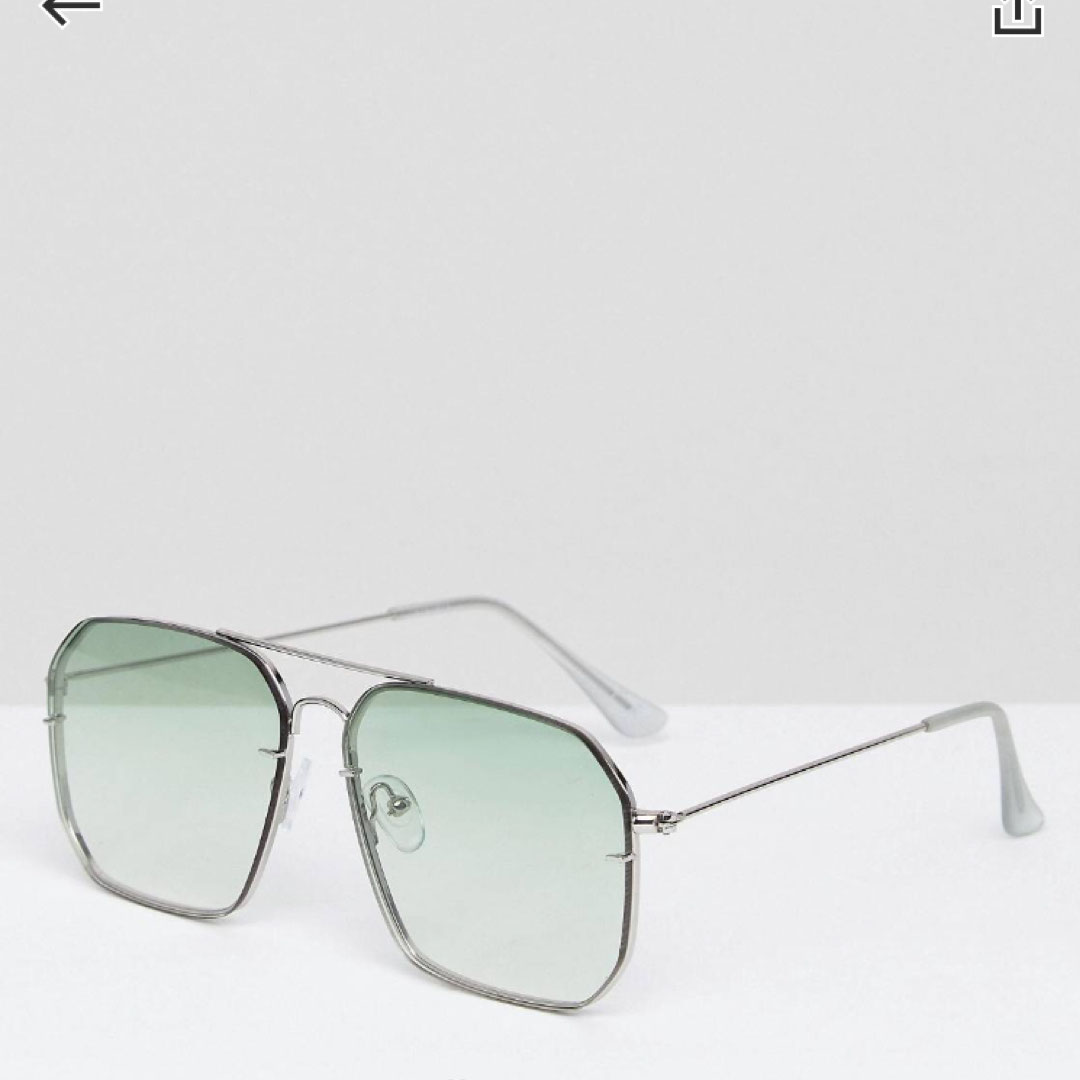The height and width of the screenshot is (1080, 1080).
Task: Go back using the back arrow
Action: pos(70,10)
